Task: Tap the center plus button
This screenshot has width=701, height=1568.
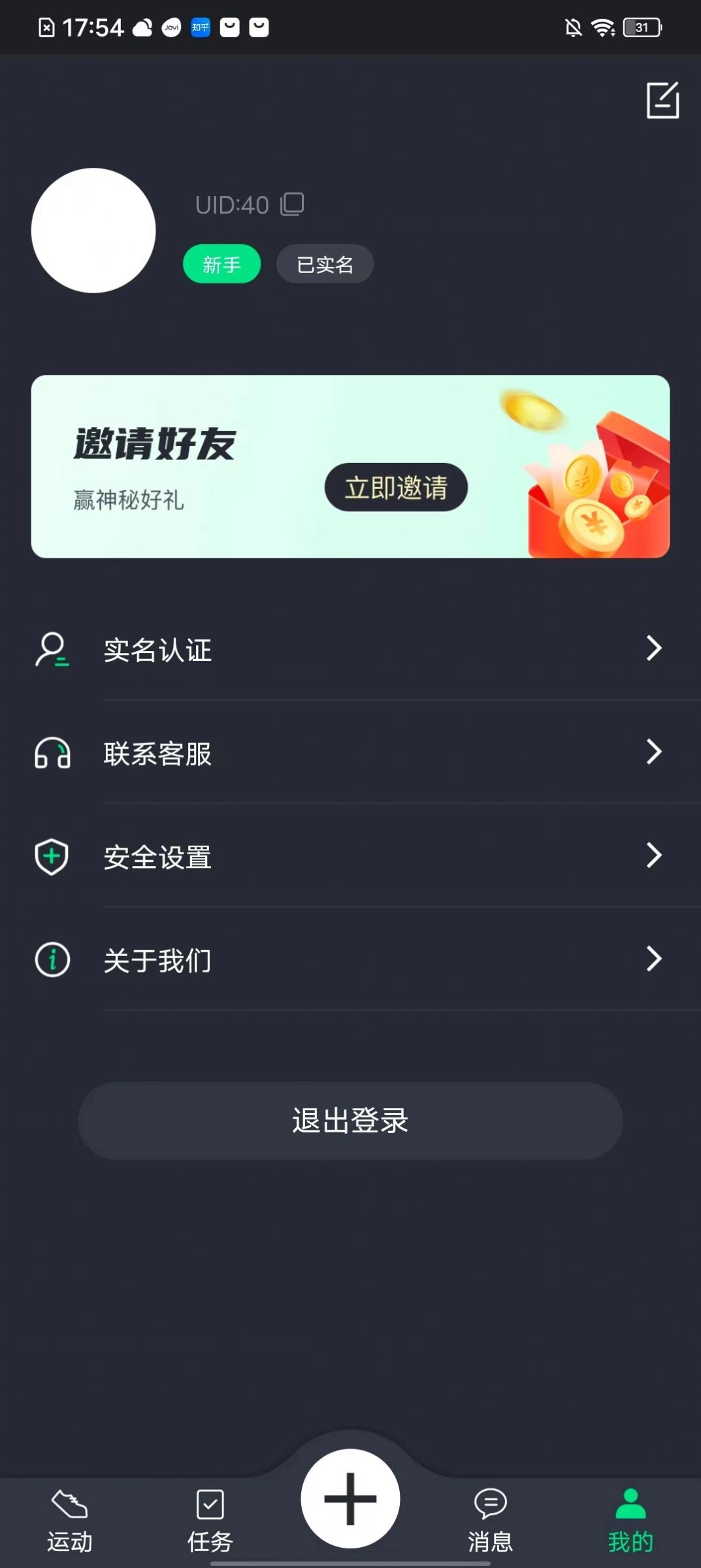Action: pos(350,1498)
